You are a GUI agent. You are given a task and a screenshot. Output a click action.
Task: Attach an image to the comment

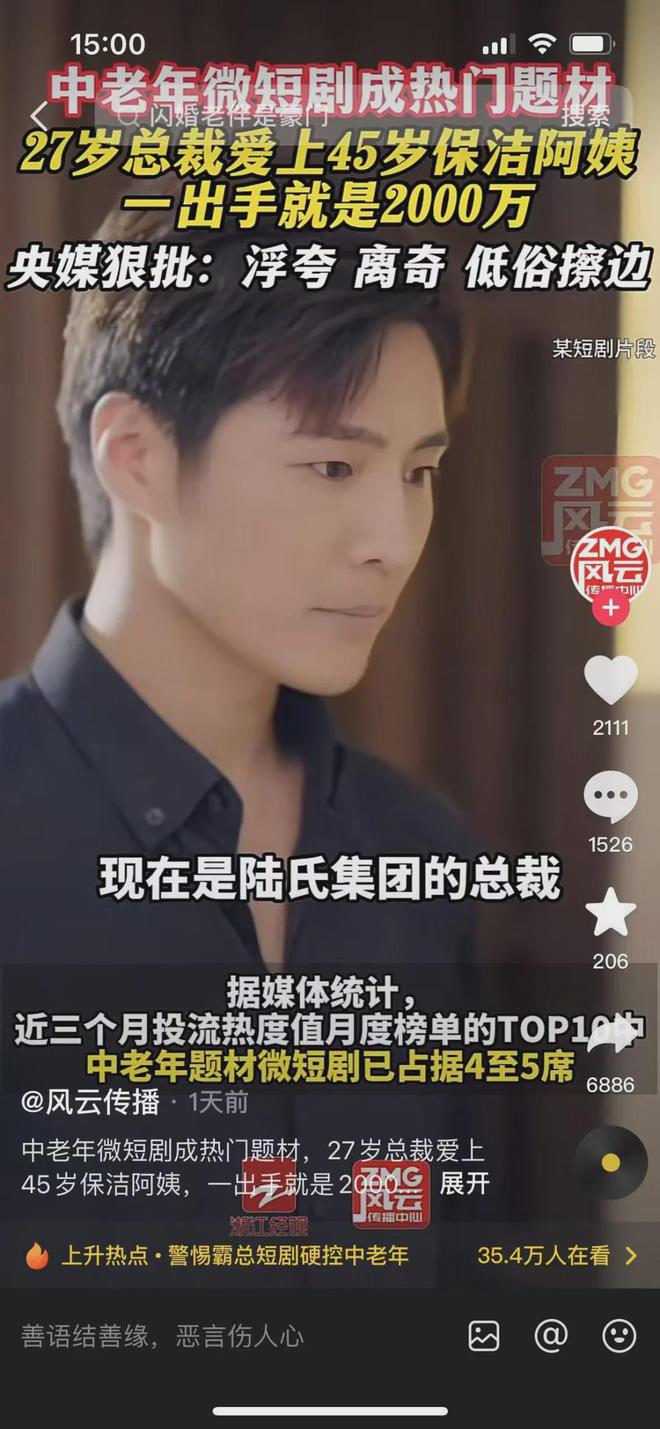[484, 1336]
